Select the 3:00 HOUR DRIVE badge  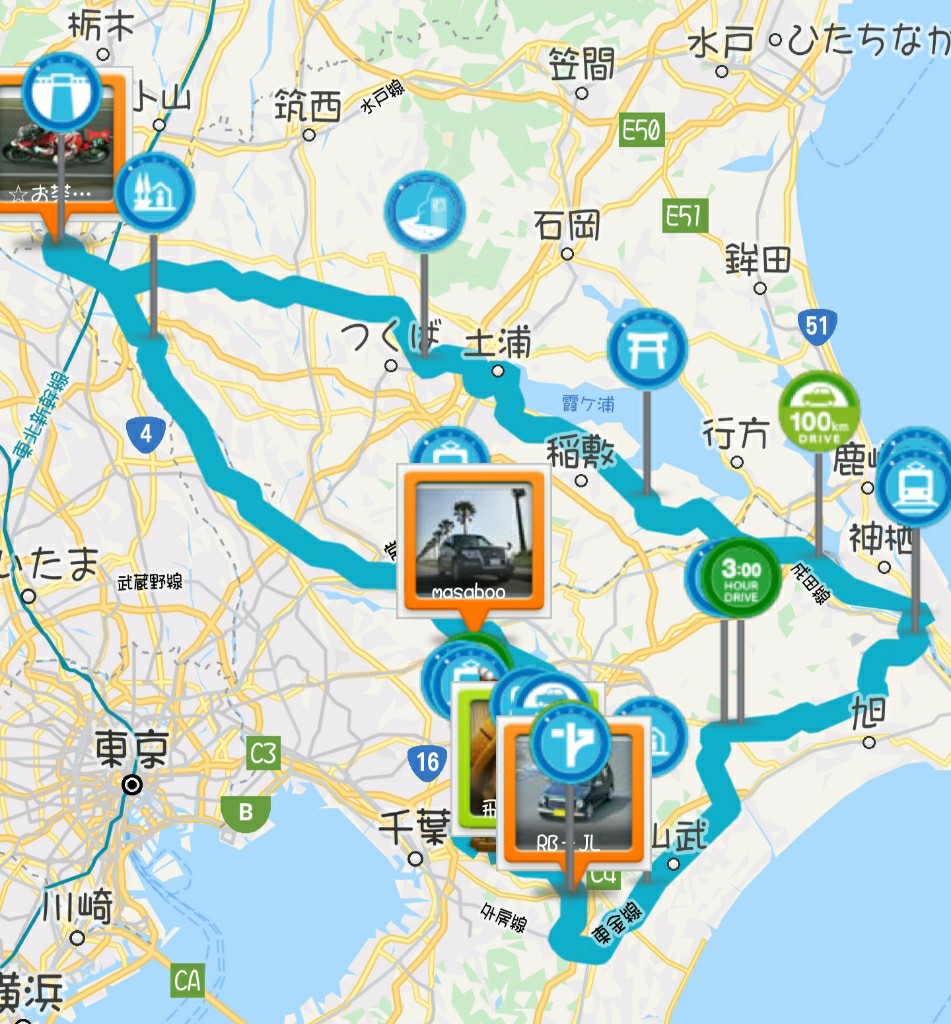(740, 577)
